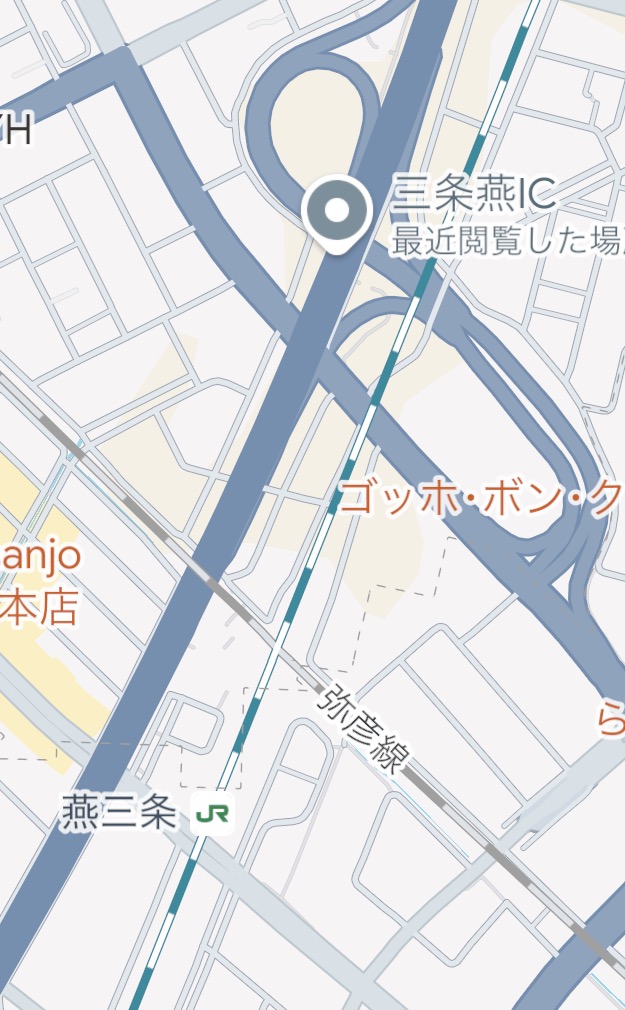Open the anjo 本店 place label
Image resolution: width=625 pixels, height=1010 pixels.
[40, 582]
